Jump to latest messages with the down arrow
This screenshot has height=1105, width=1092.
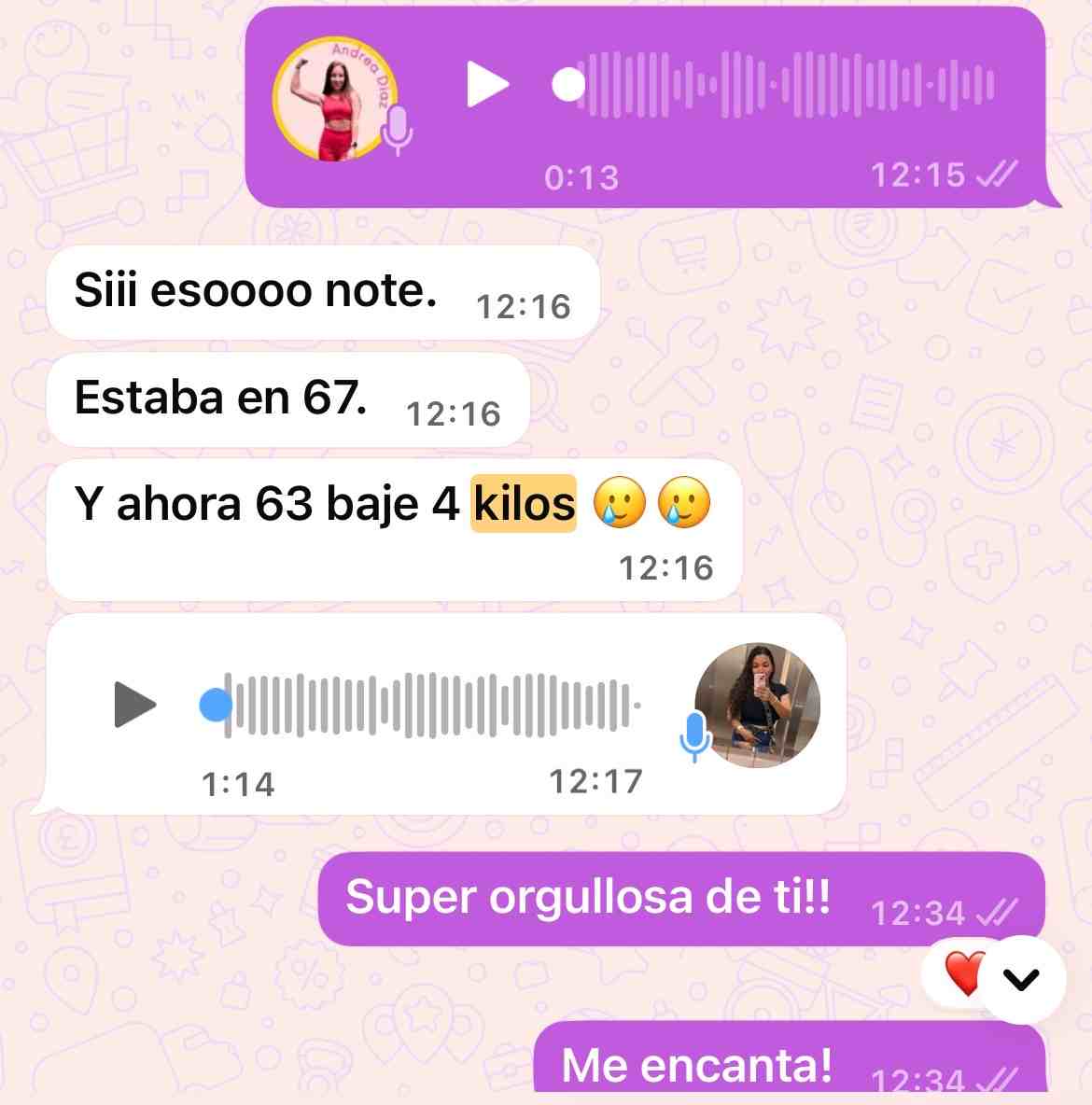click(x=1023, y=979)
